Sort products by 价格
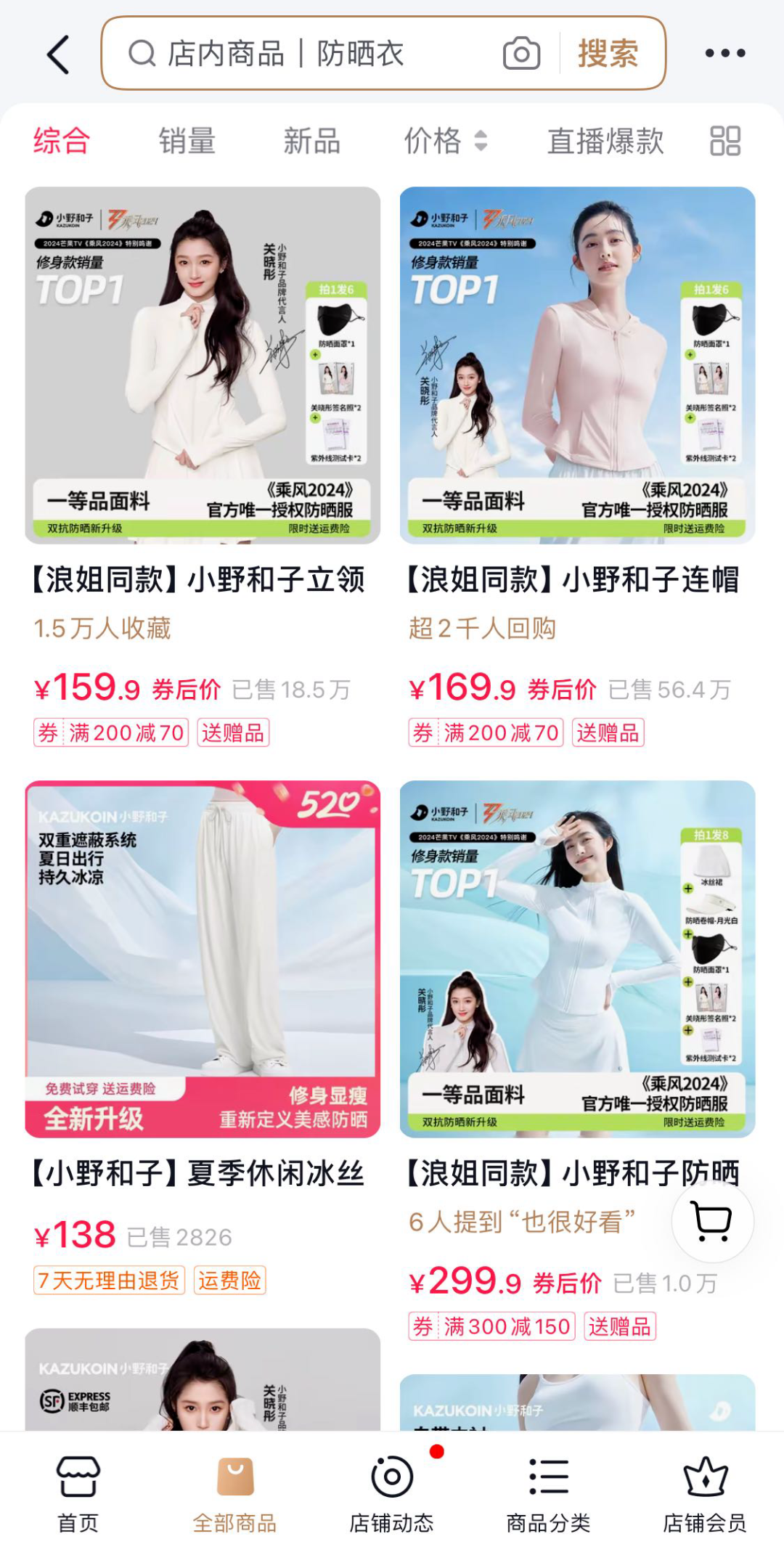The width and height of the screenshot is (784, 1568). pyautogui.click(x=444, y=141)
